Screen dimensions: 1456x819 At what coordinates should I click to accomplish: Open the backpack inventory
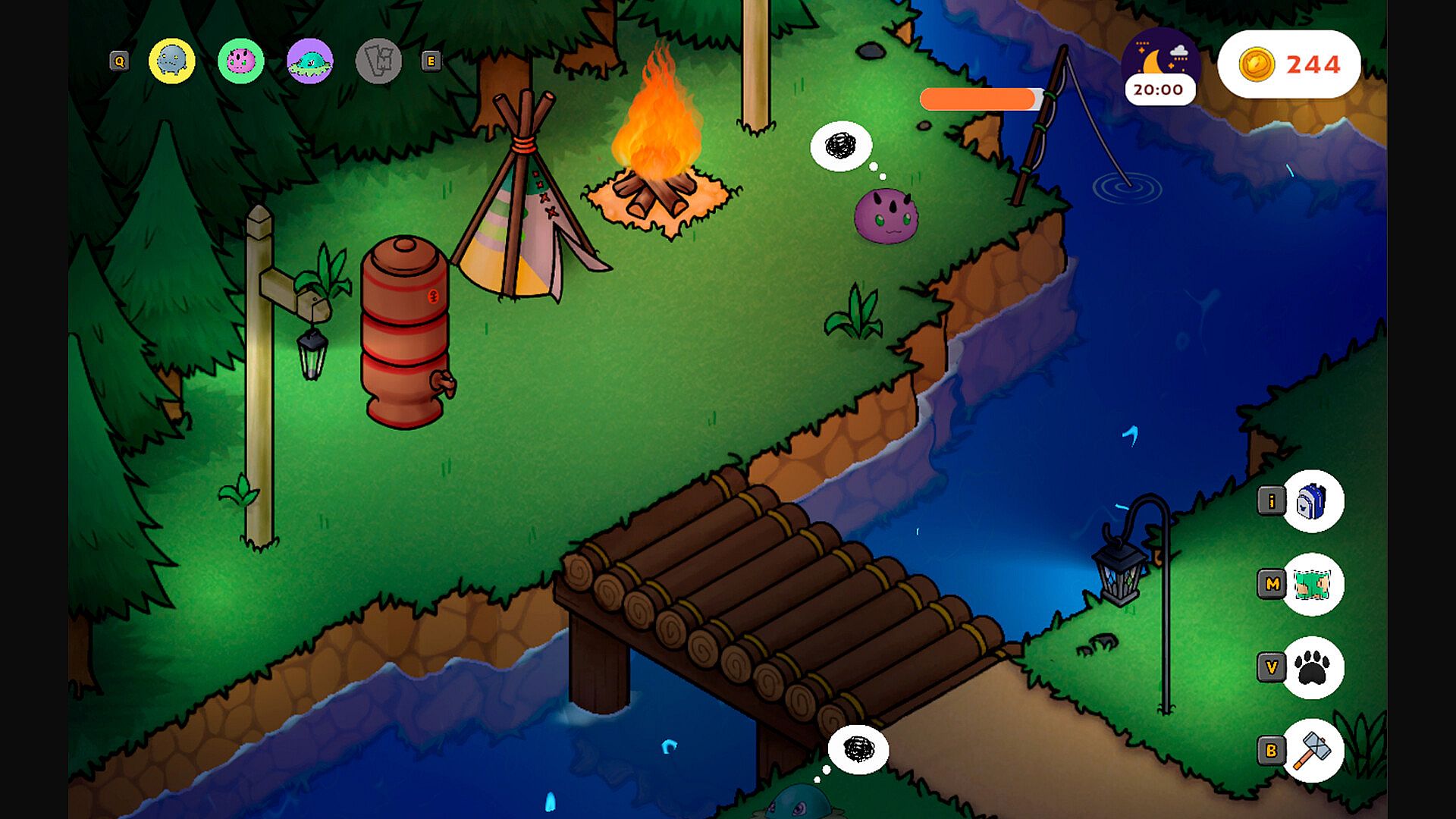(x=1313, y=501)
